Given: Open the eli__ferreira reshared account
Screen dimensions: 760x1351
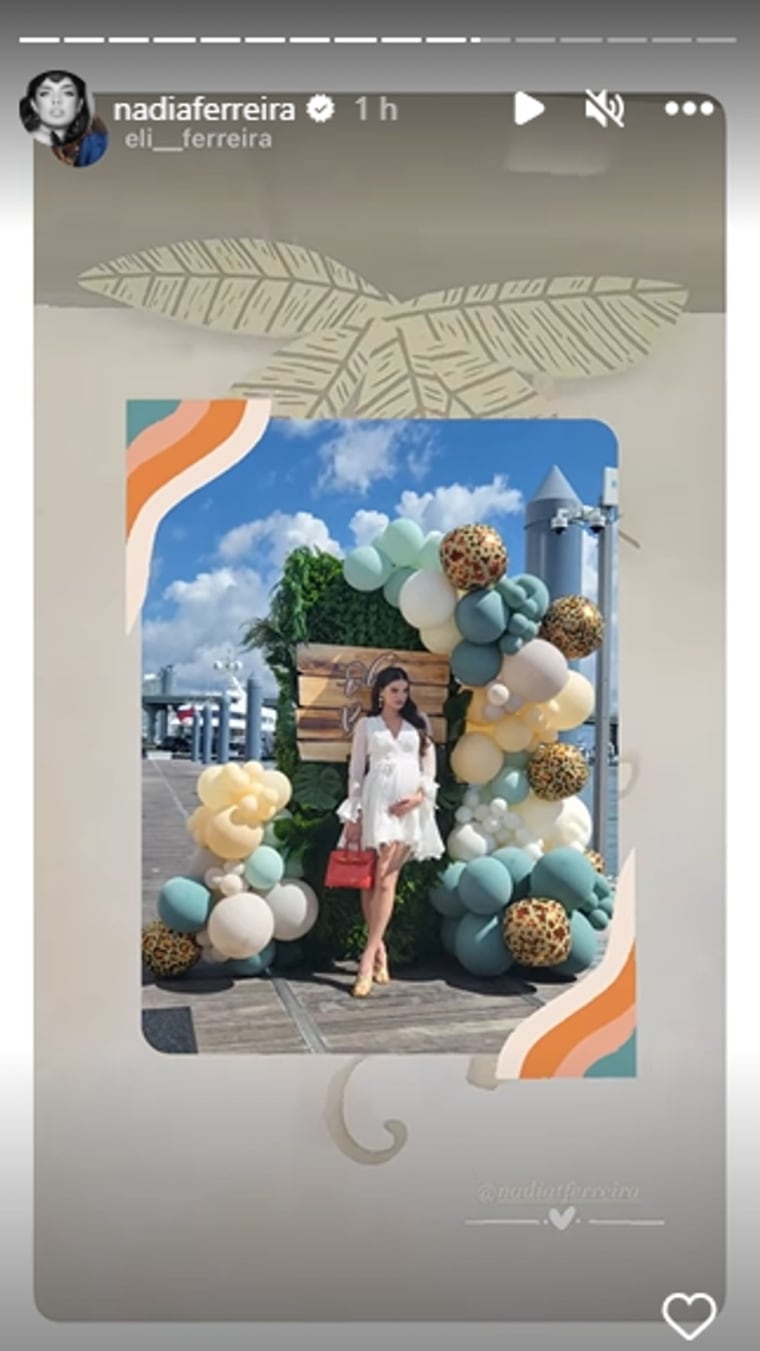Looking at the screenshot, I should 198,139.
